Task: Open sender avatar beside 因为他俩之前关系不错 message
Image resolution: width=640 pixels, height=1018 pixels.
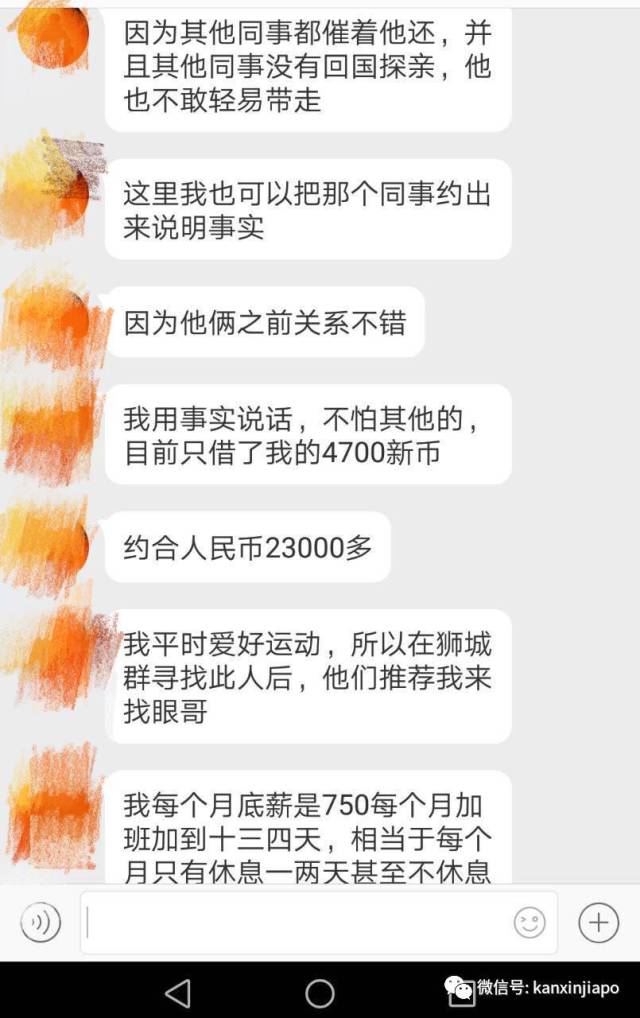Action: pos(52,322)
